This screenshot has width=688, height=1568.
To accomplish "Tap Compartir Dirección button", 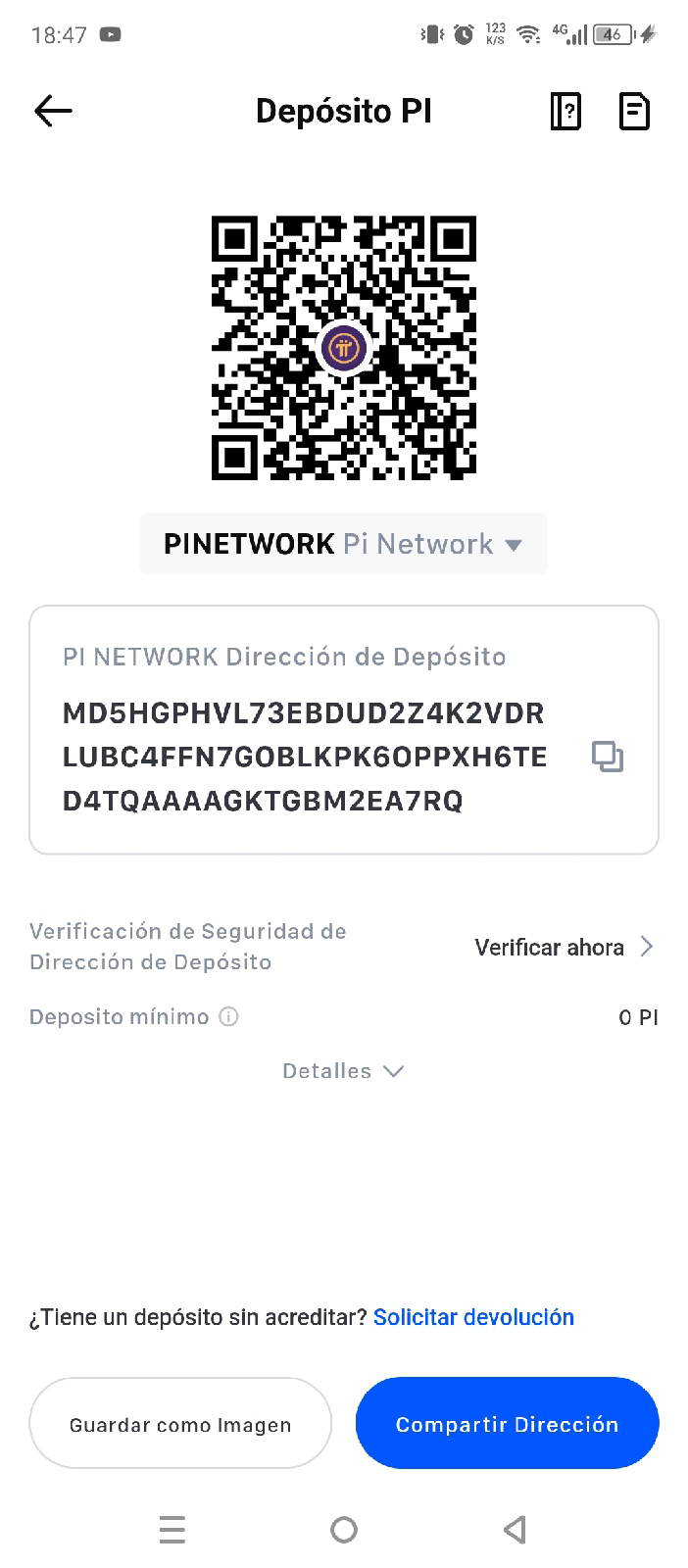I will point(507,1424).
